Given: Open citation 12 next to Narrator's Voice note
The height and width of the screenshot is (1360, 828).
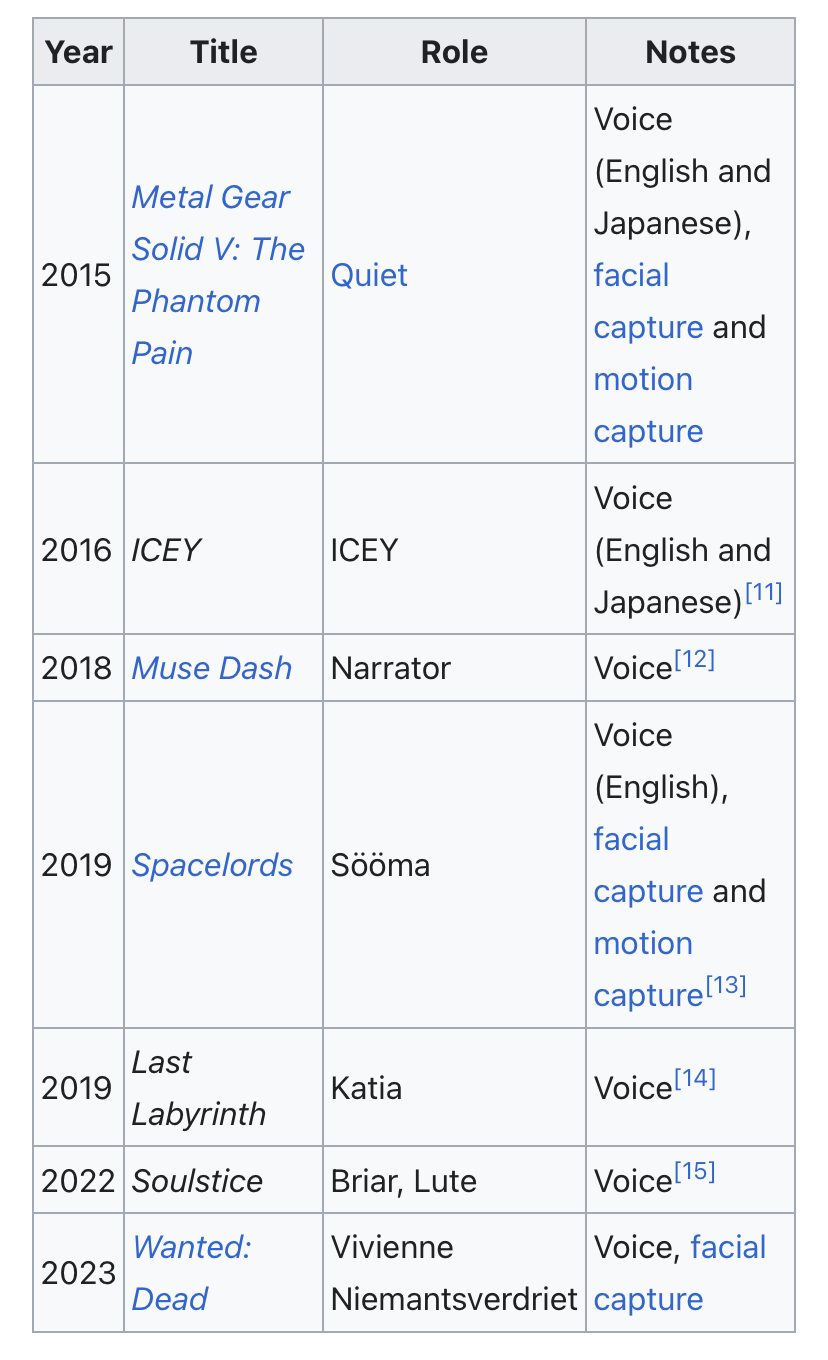Looking at the screenshot, I should [x=694, y=660].
